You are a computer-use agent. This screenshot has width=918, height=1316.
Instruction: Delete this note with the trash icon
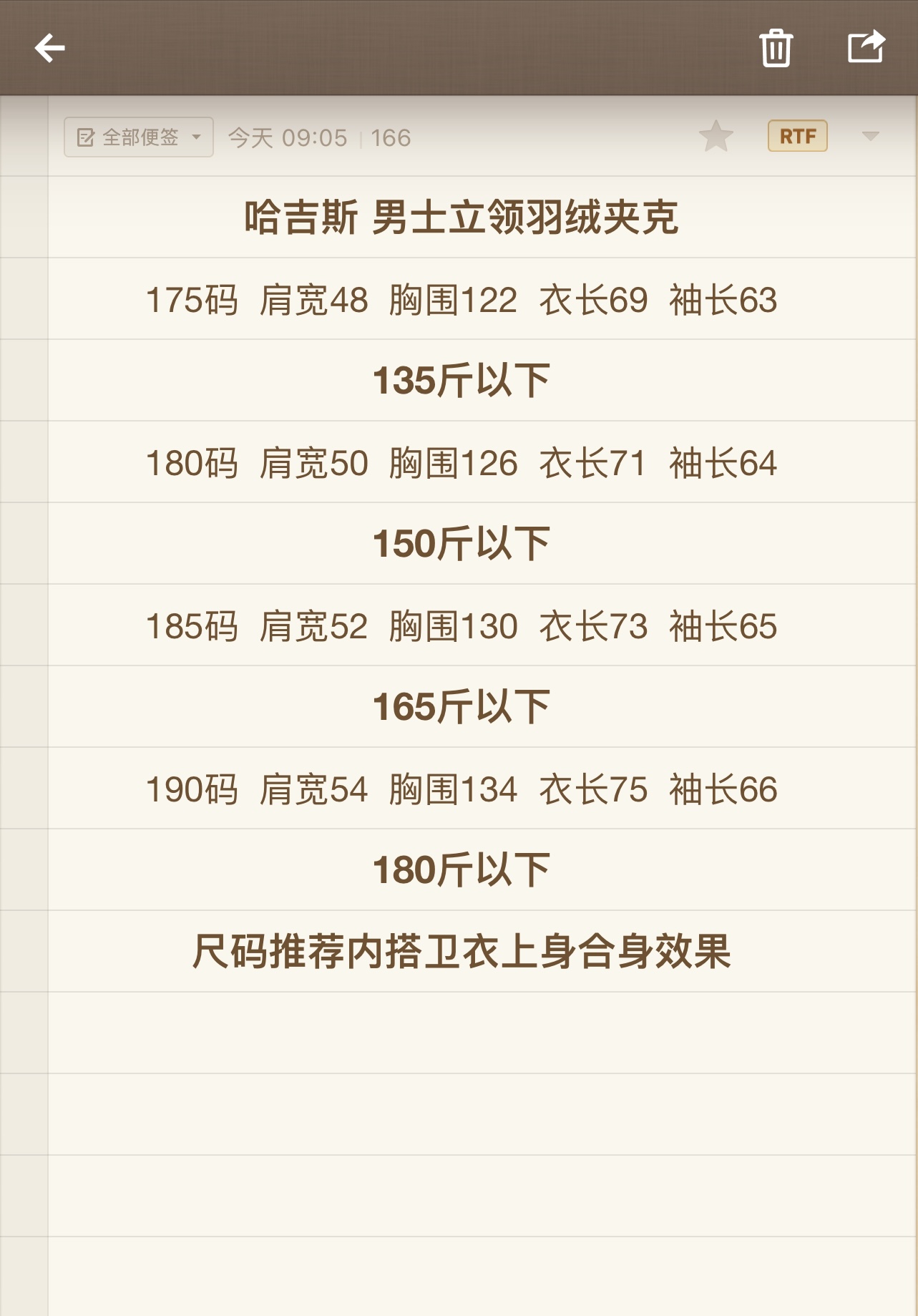[776, 48]
